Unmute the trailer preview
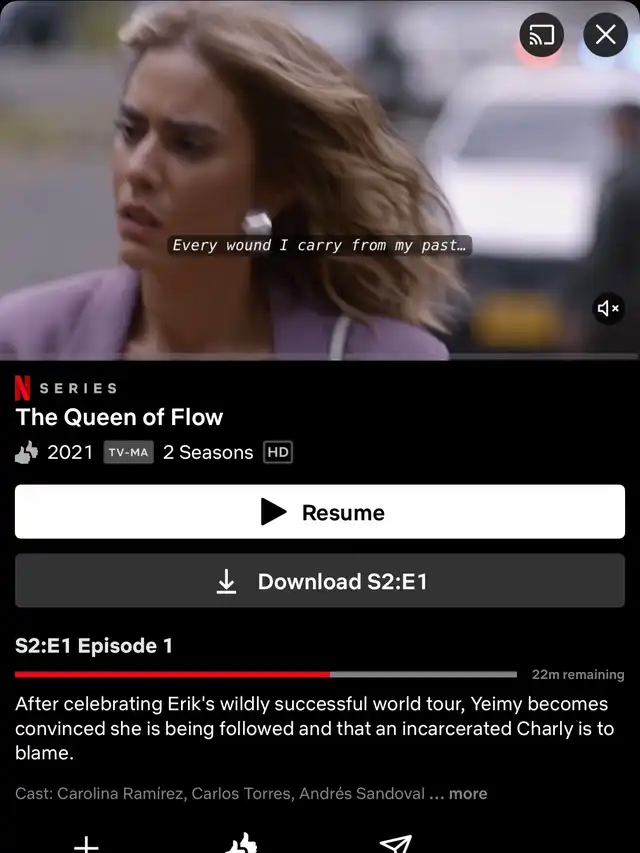This screenshot has height=853, width=640. 608,309
